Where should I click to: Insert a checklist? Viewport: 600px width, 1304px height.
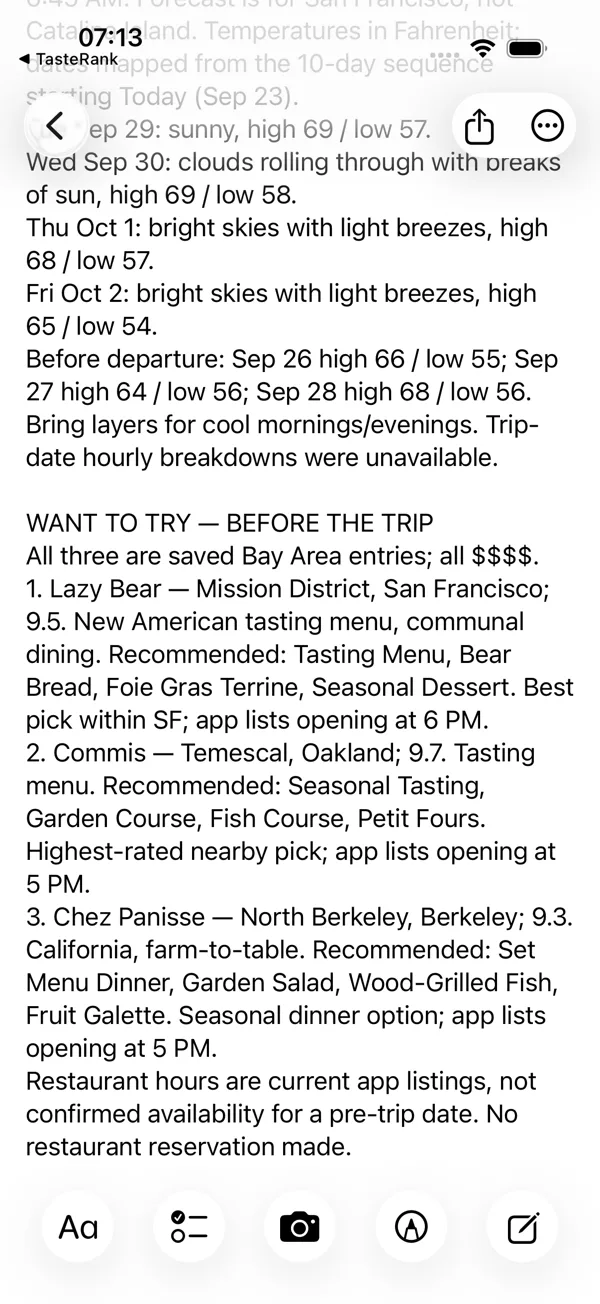(189, 1226)
